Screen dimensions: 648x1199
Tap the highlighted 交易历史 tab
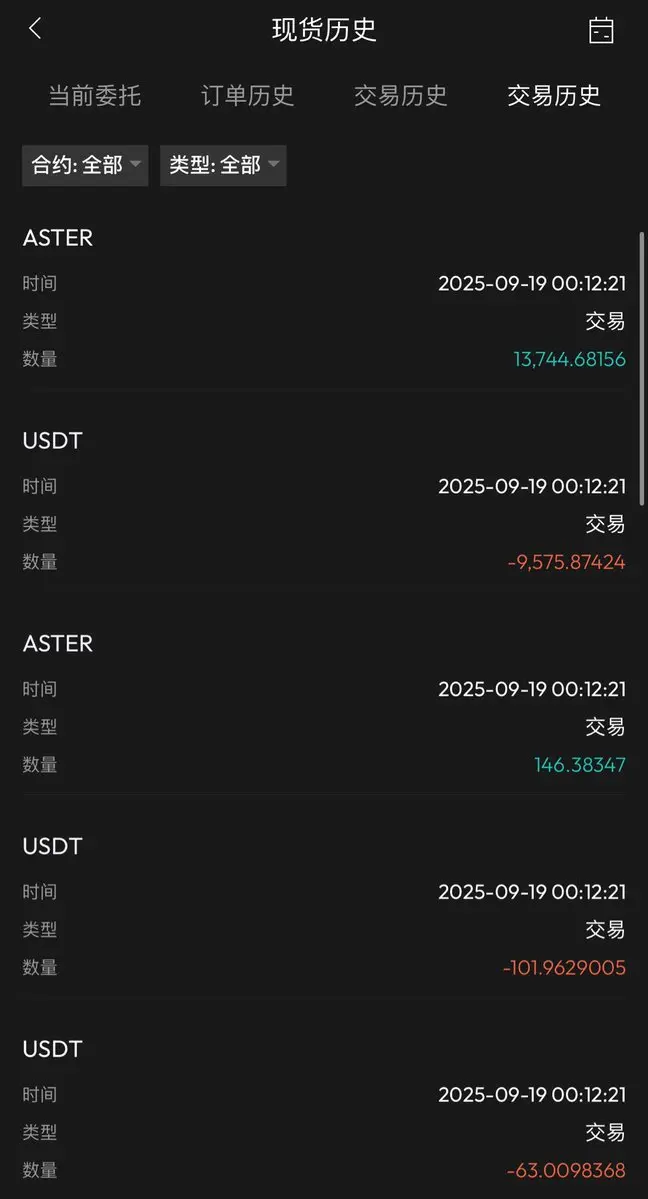click(554, 96)
